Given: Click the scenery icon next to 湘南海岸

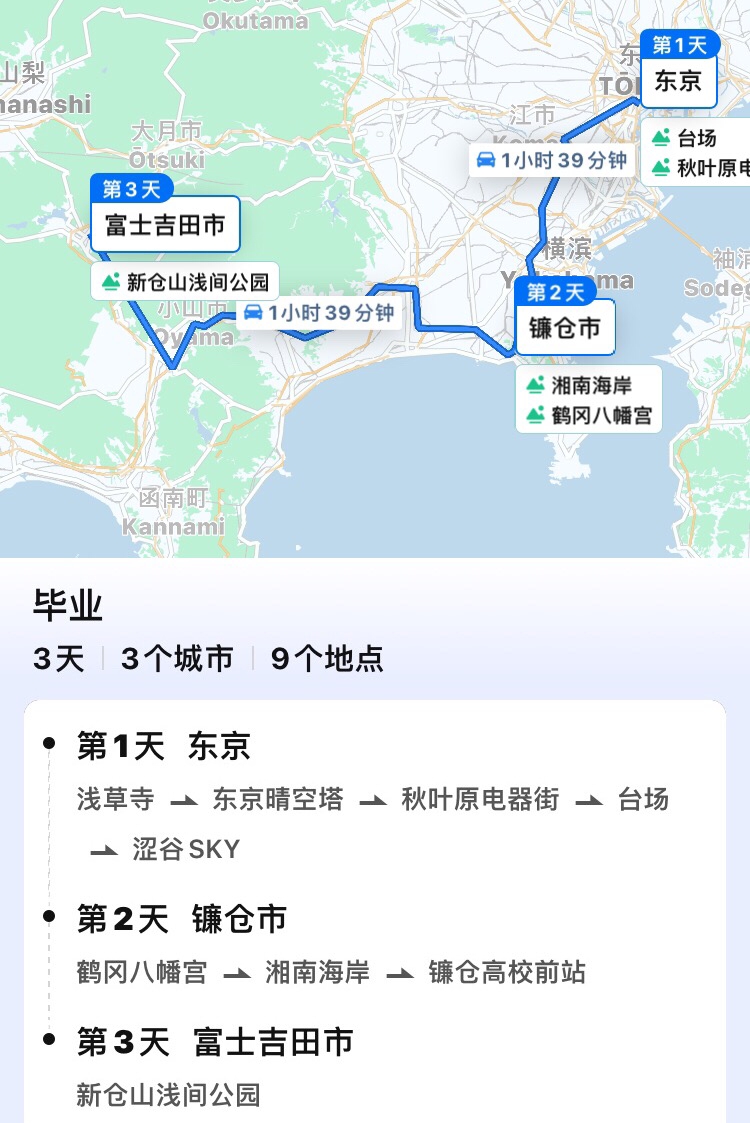Looking at the screenshot, I should coord(535,384).
